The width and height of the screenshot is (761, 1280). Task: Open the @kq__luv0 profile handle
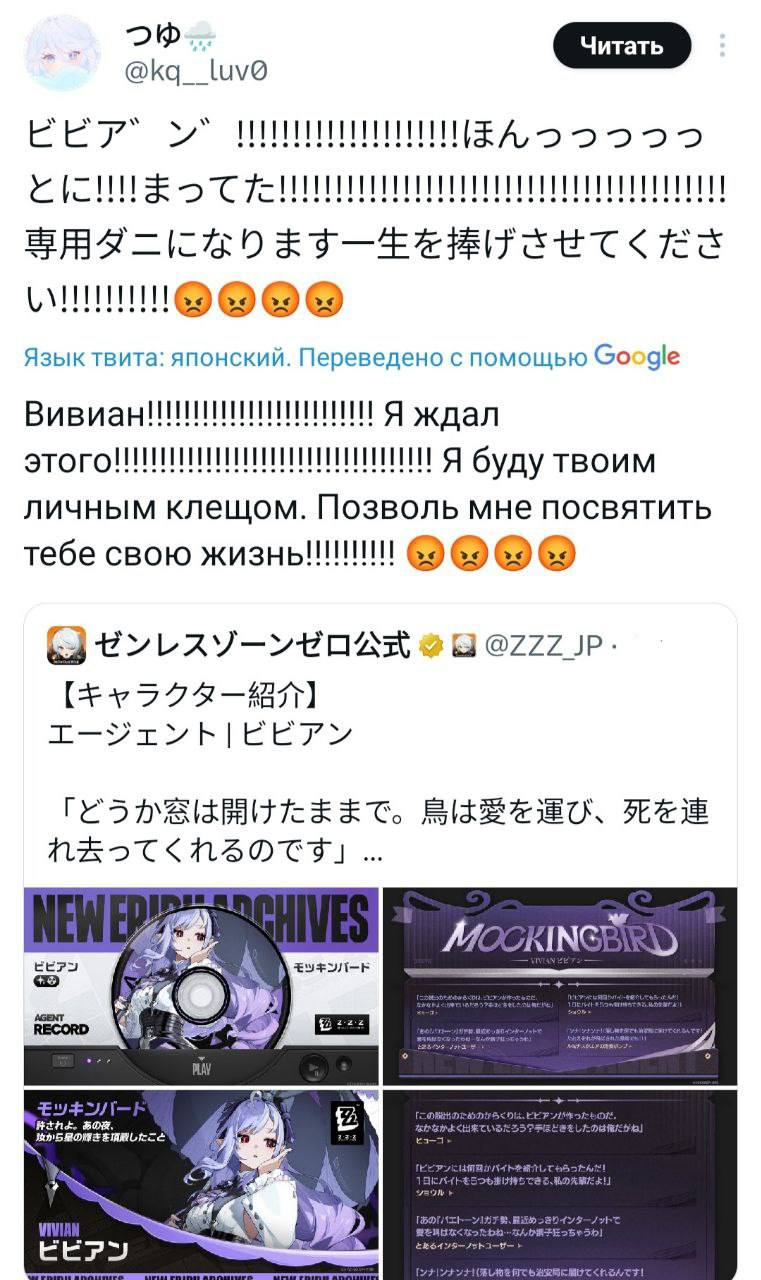click(x=195, y=71)
